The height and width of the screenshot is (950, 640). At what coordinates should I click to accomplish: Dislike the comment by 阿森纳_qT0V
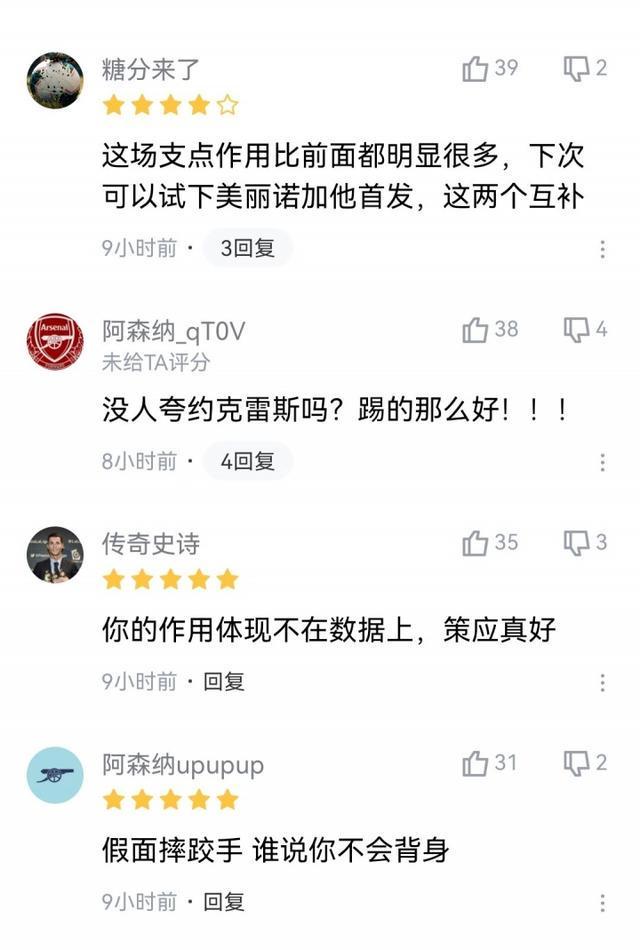coord(577,330)
